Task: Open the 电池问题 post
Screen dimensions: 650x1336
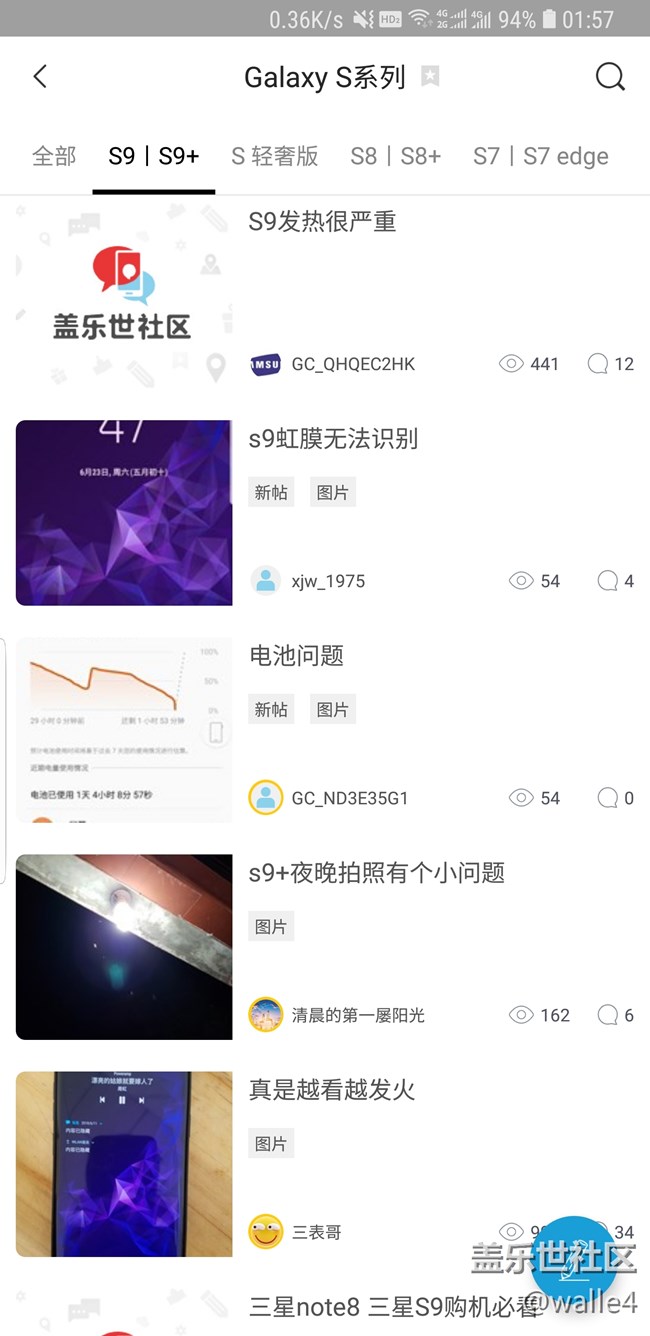Action: coord(296,656)
